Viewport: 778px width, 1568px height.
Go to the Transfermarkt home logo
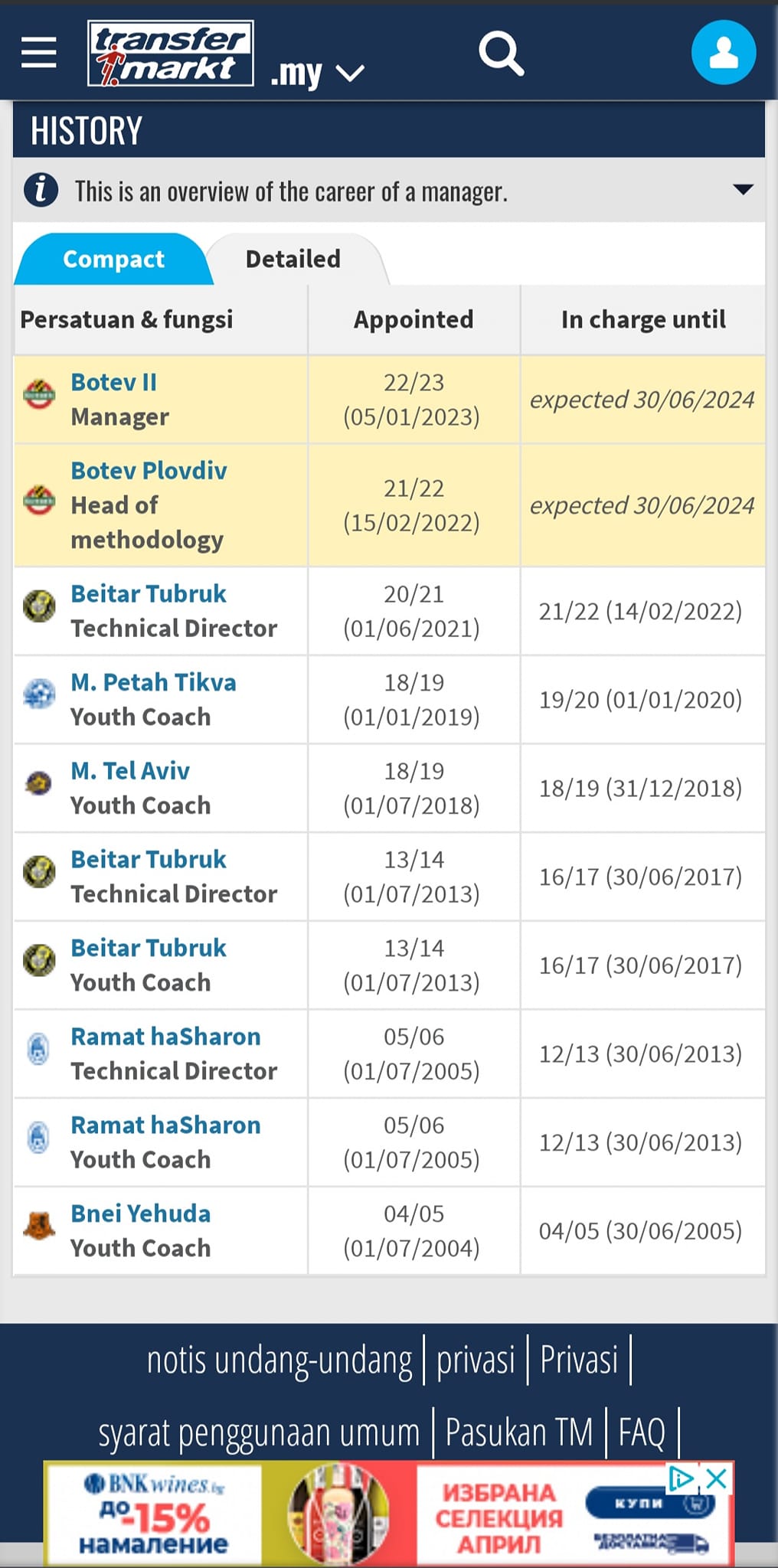click(171, 53)
